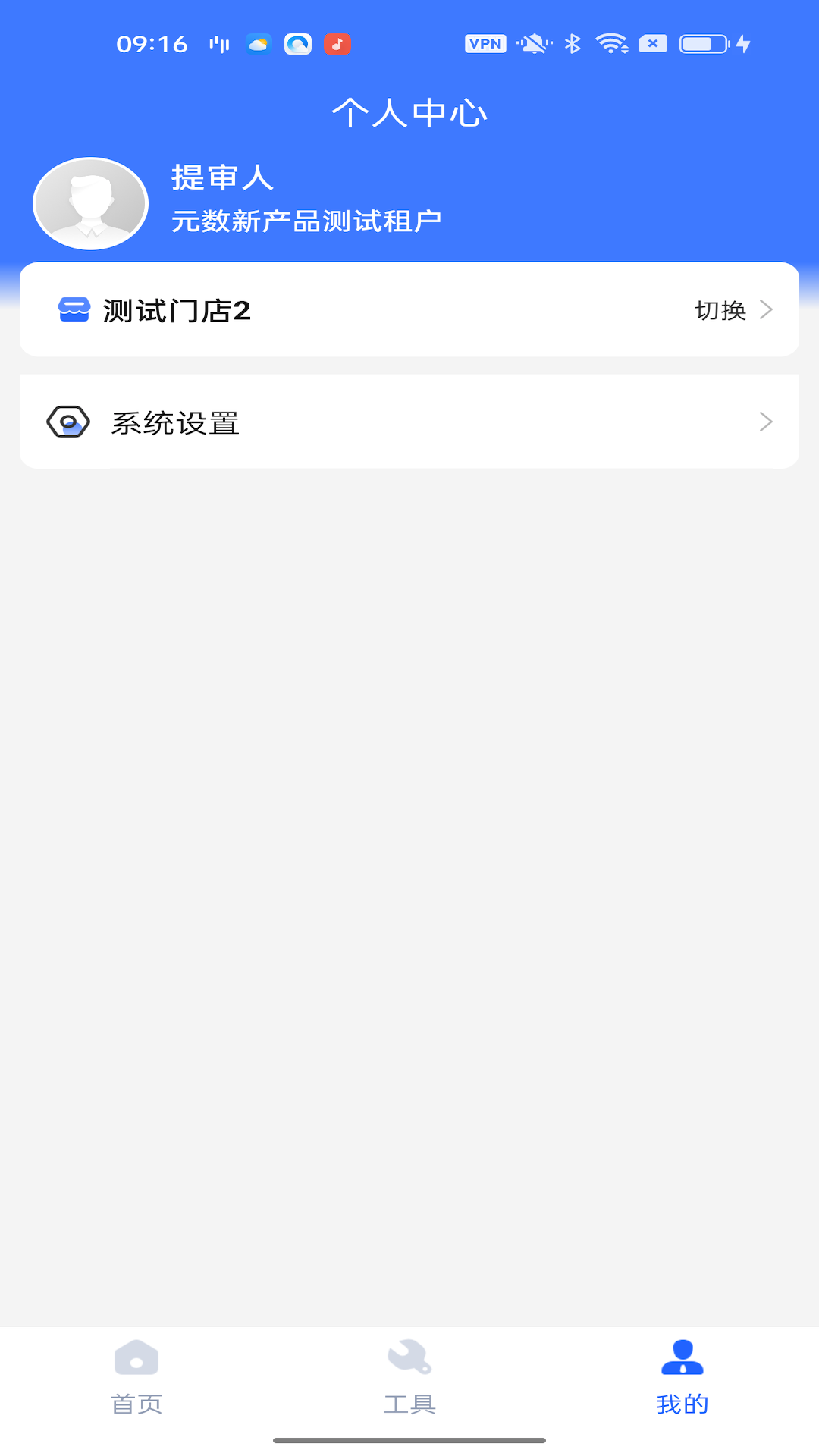The height and width of the screenshot is (1456, 819).
Task: Switch to the 首页 tab
Action: tap(136, 1403)
